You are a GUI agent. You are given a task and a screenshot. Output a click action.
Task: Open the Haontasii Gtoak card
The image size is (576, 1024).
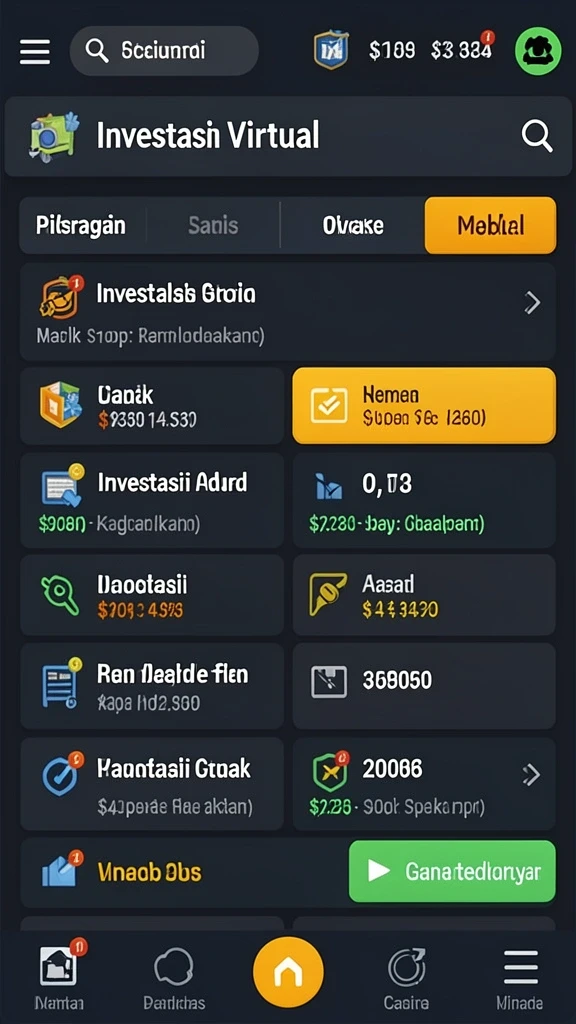pos(152,784)
